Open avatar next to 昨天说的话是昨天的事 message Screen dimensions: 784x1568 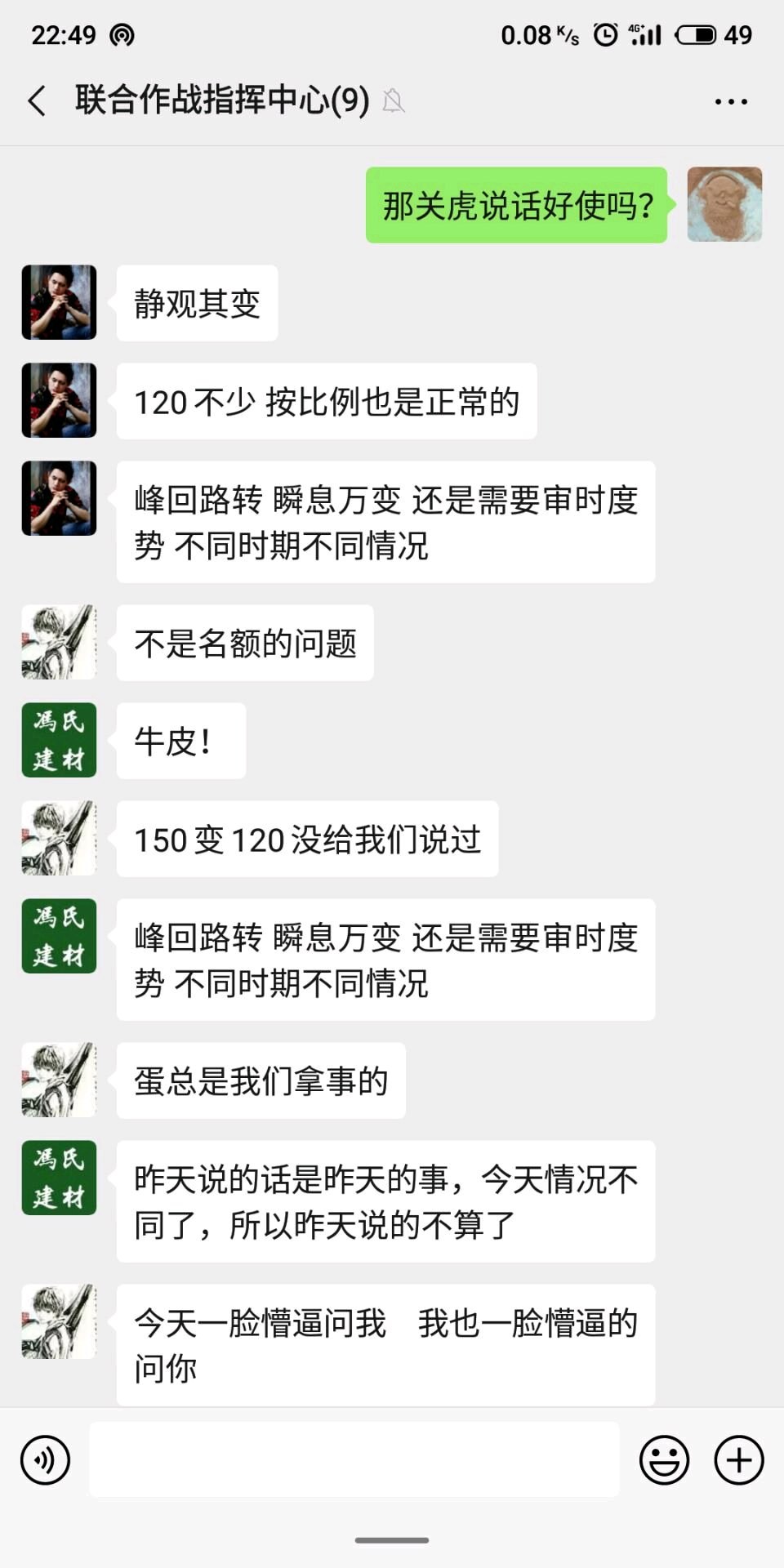(x=59, y=1178)
